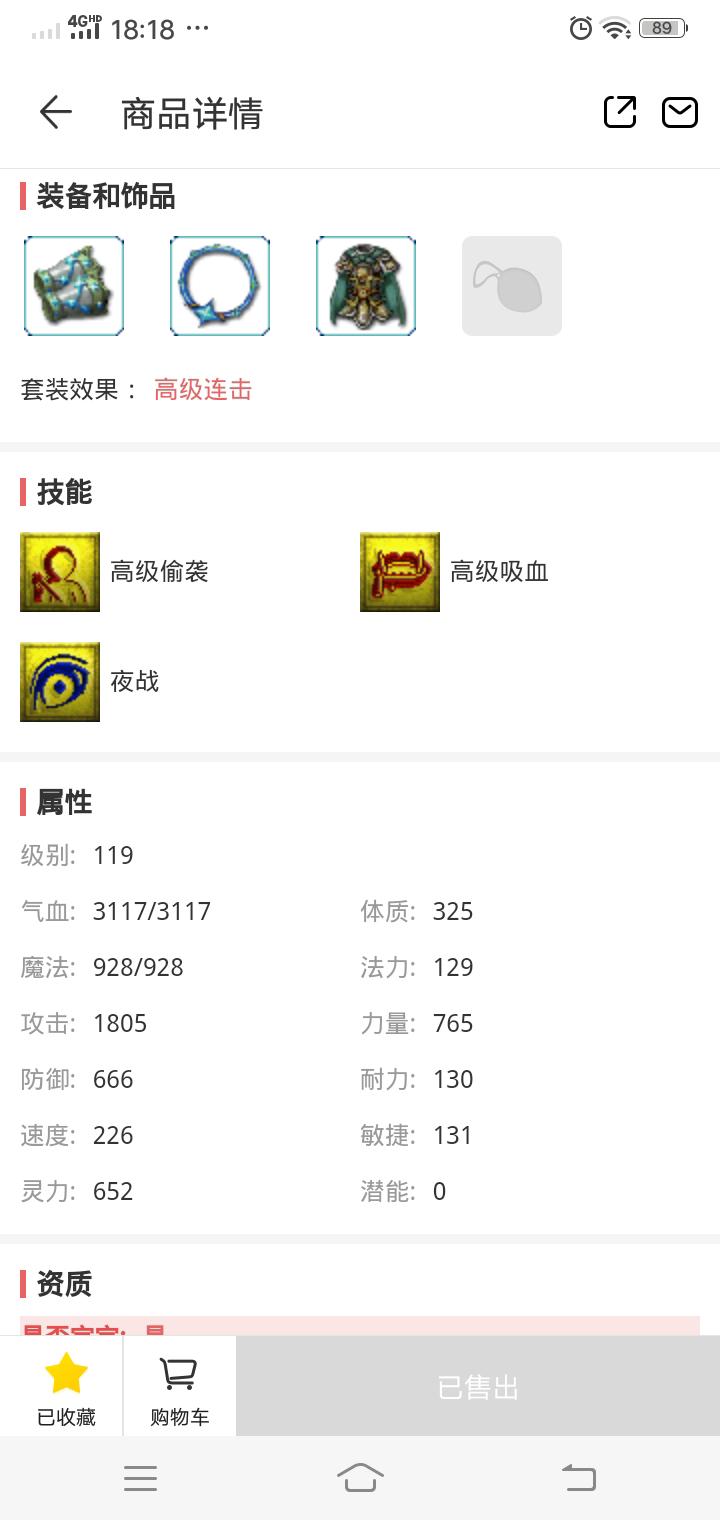Tap the 已售出 button

point(478,1387)
